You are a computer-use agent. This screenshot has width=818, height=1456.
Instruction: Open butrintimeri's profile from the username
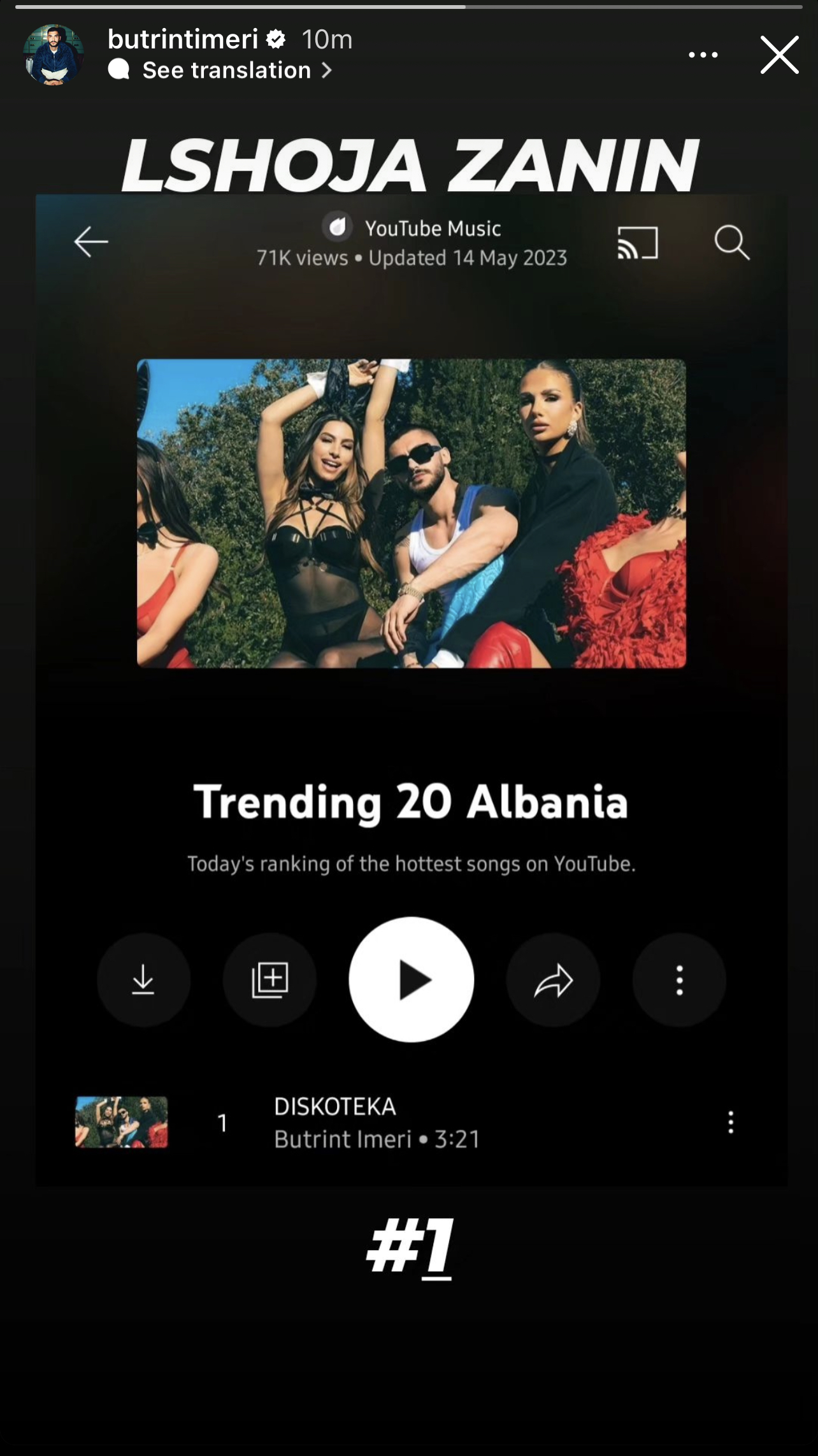click(x=183, y=40)
